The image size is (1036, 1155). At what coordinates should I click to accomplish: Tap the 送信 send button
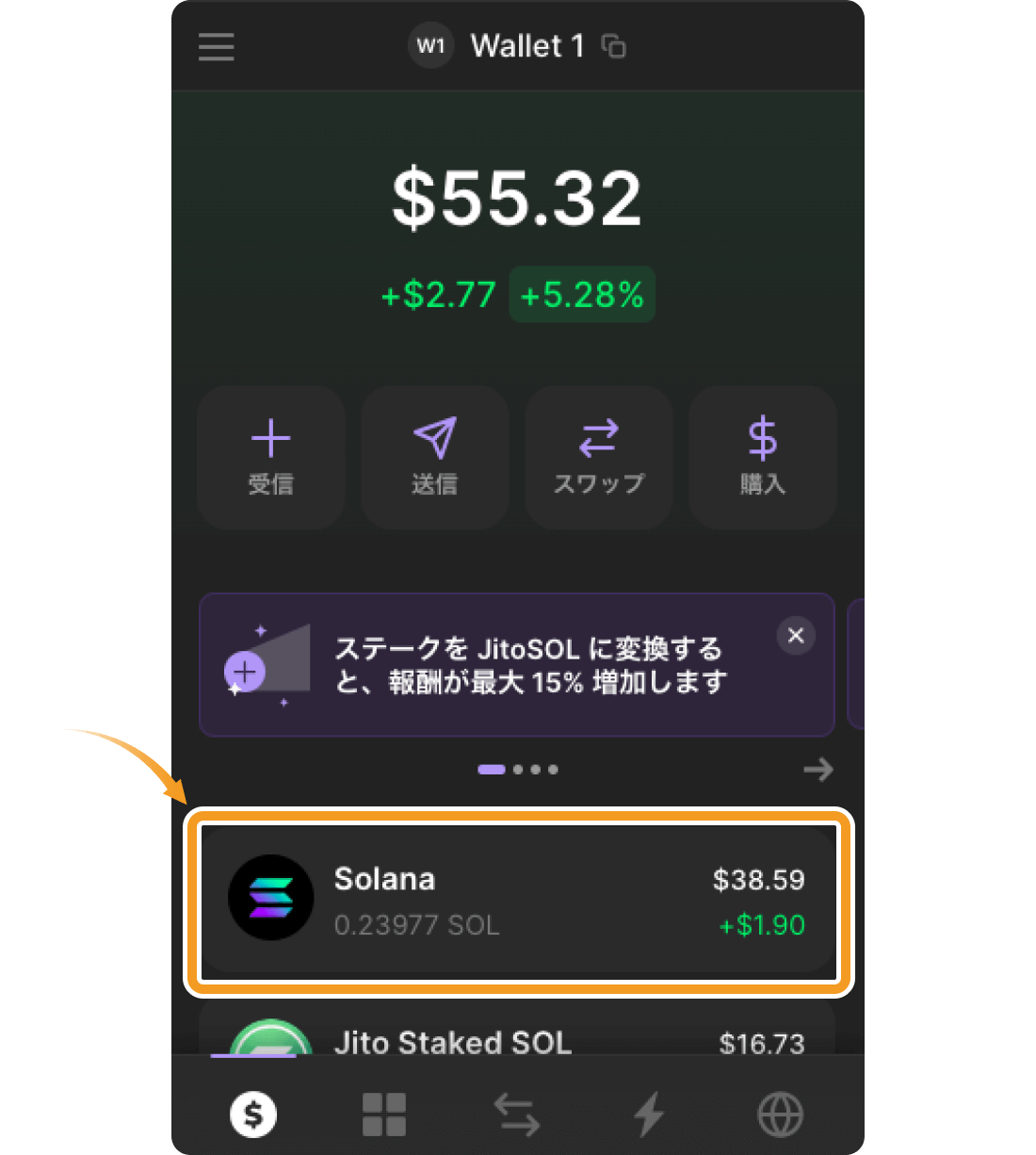point(435,457)
